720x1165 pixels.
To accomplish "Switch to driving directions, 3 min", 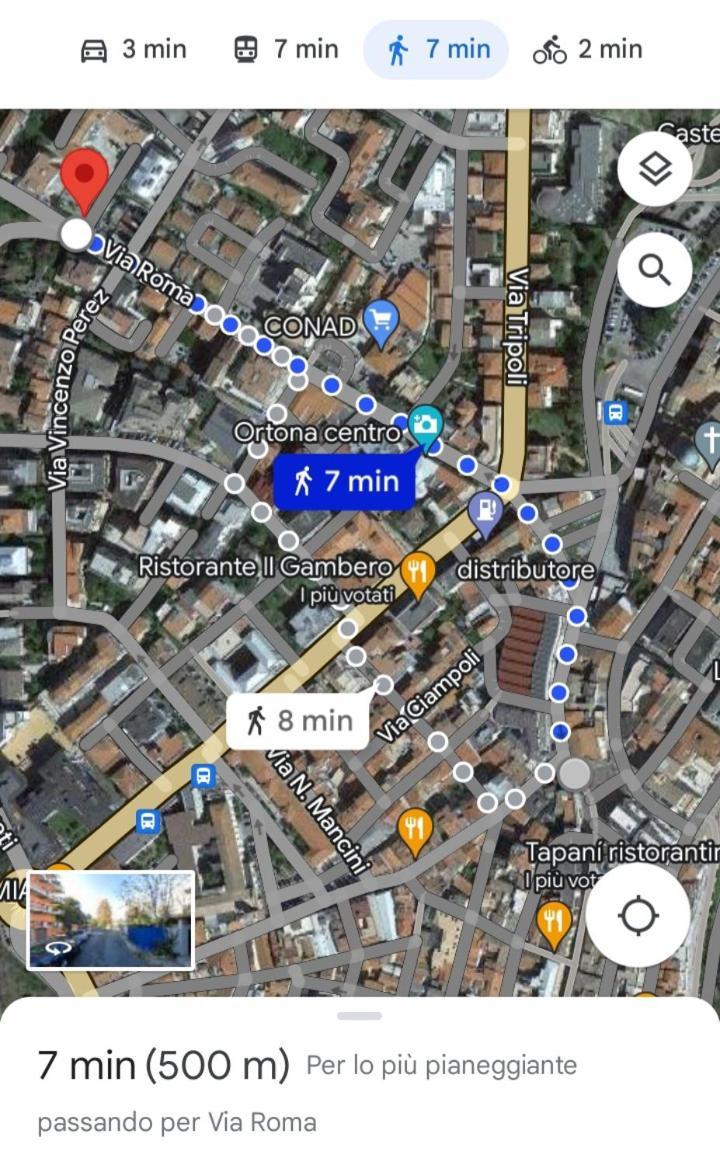I will click(134, 49).
